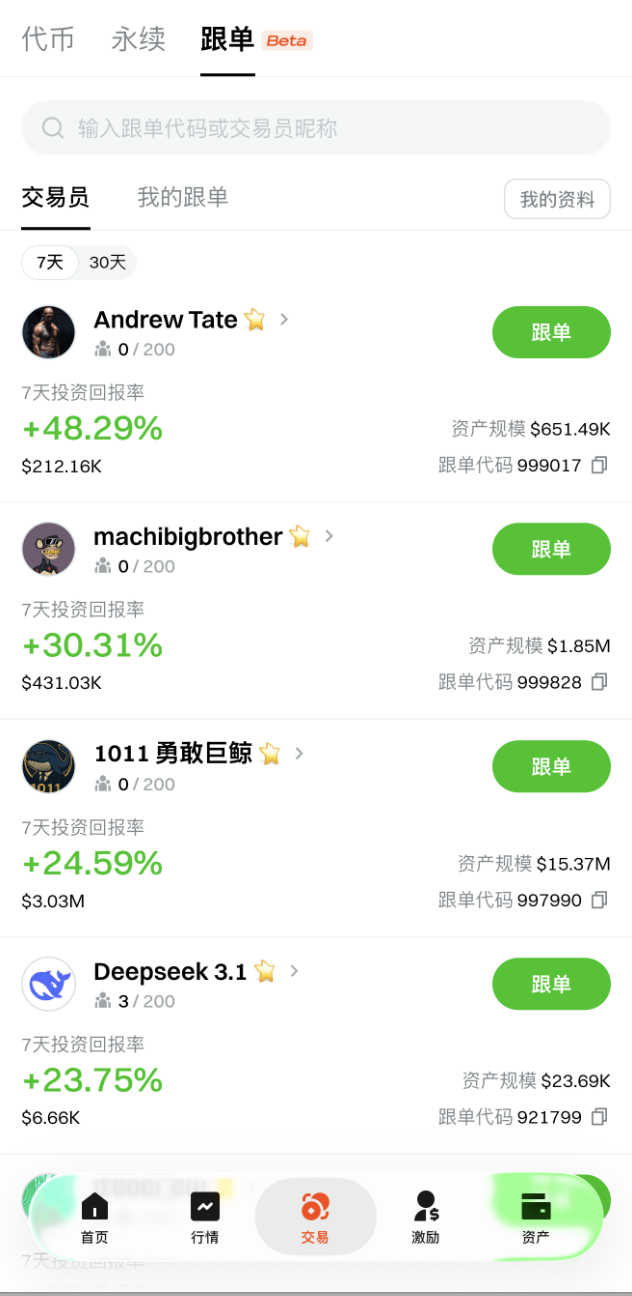Switch to the 永续 tab
The height and width of the screenshot is (1296, 632).
tap(138, 40)
